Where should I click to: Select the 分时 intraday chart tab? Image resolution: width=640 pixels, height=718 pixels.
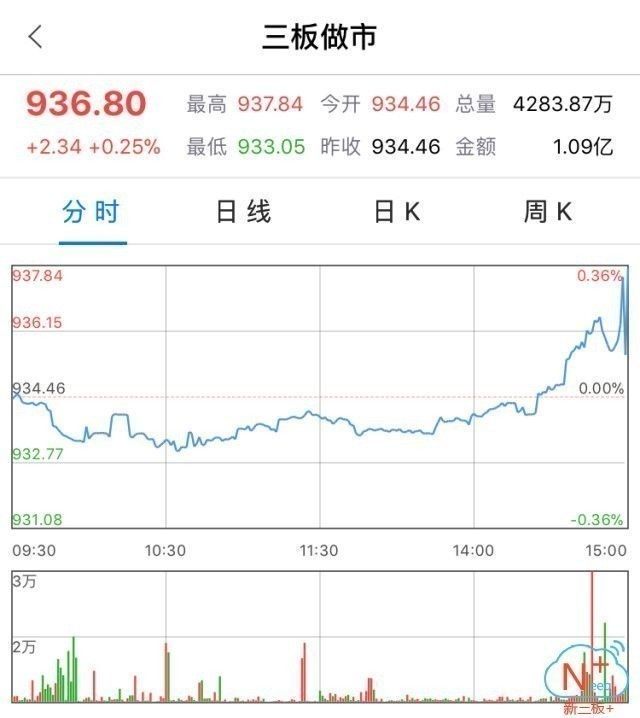(92, 212)
